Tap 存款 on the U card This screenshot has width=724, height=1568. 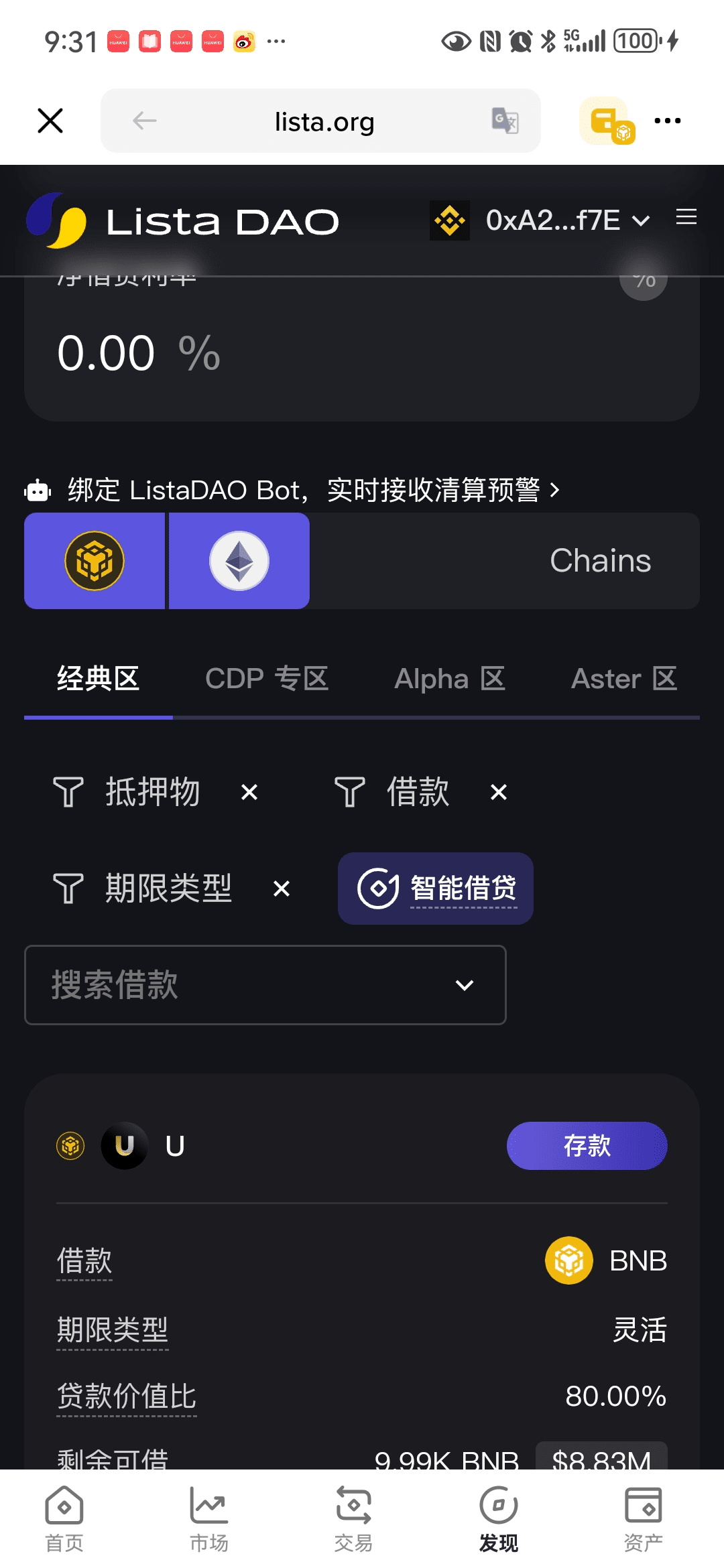[587, 1146]
